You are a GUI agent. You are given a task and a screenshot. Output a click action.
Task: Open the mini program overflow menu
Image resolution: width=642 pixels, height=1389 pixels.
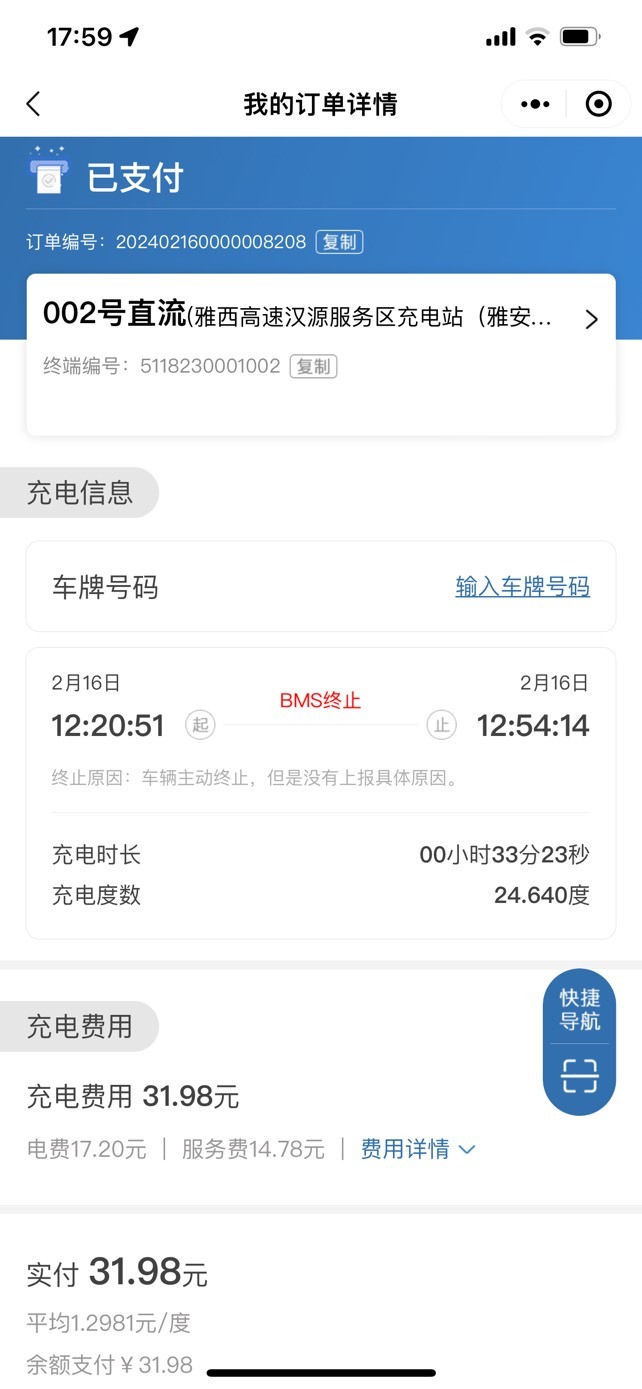click(535, 104)
